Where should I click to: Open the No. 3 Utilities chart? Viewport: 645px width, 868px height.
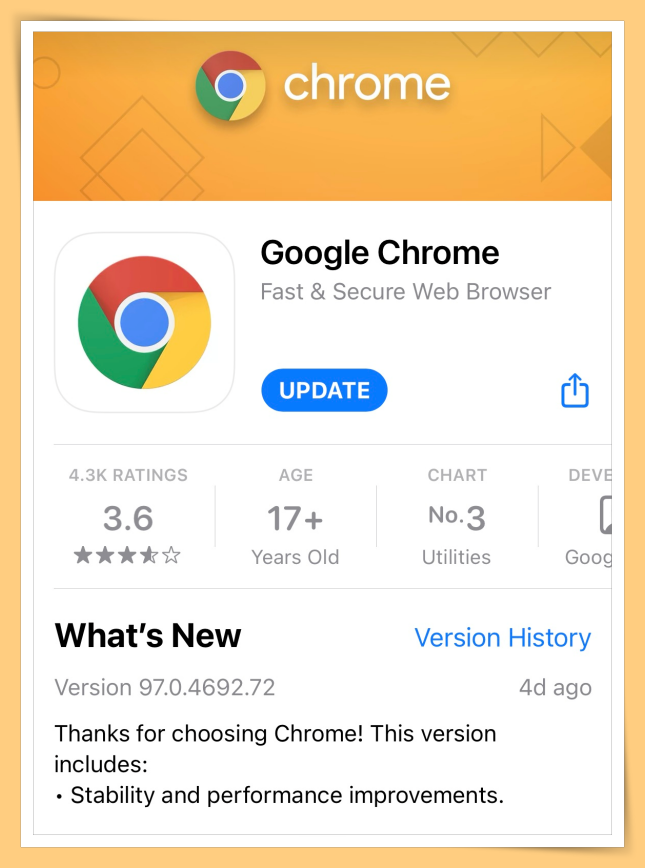point(456,517)
